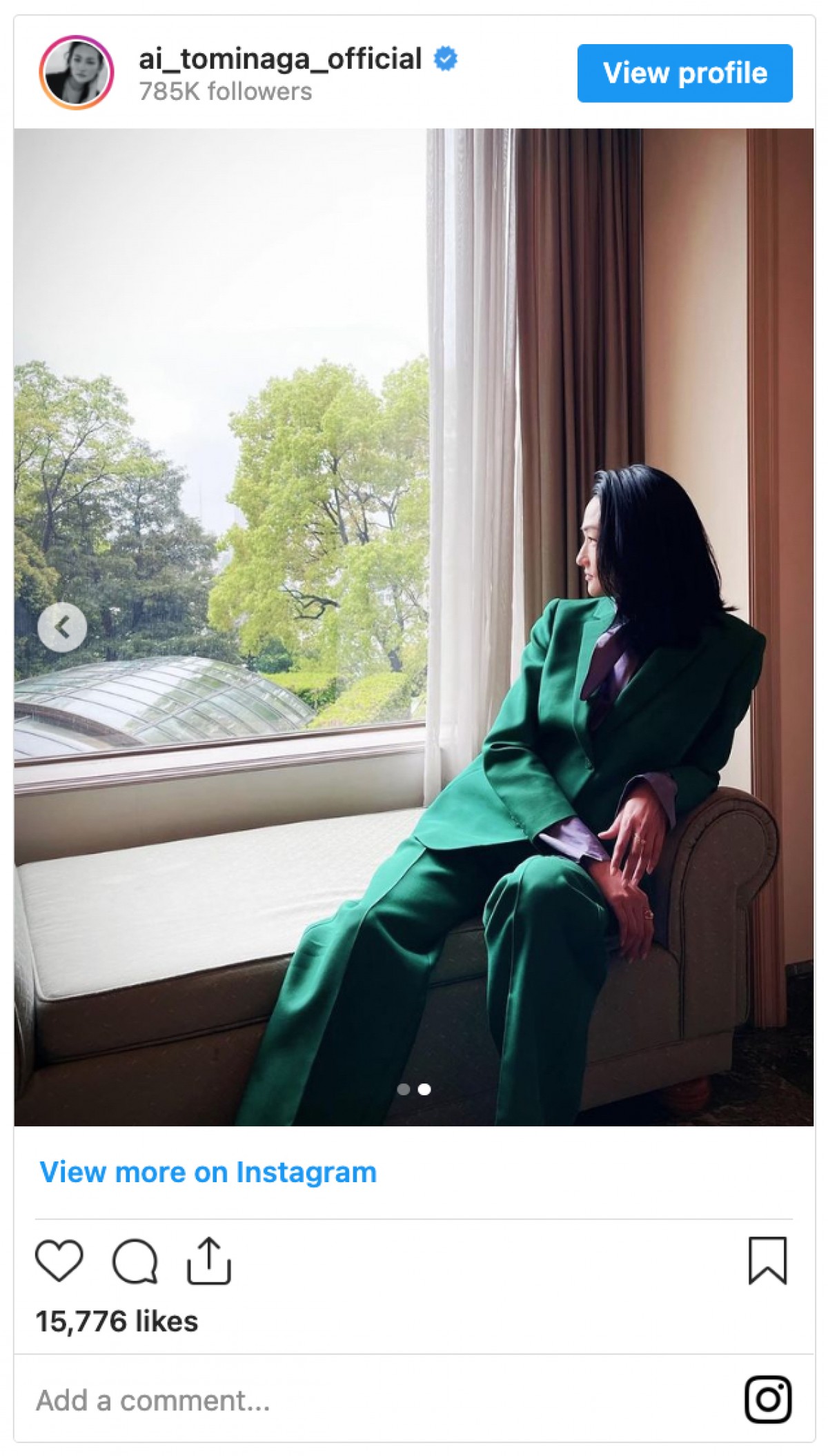Image resolution: width=828 pixels, height=1456 pixels.
Task: Tap the Add a comment field
Action: click(153, 1401)
